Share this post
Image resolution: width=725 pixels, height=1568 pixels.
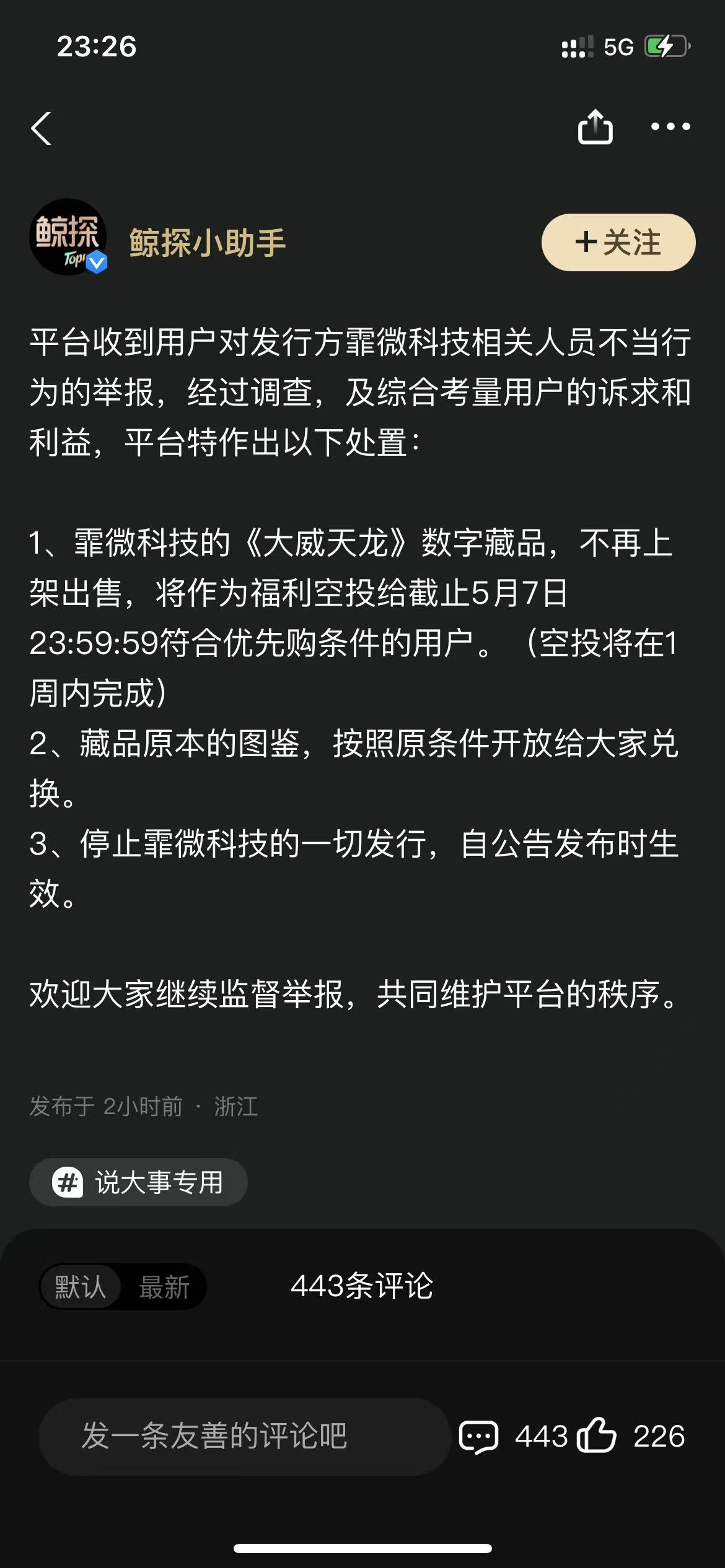tap(595, 127)
